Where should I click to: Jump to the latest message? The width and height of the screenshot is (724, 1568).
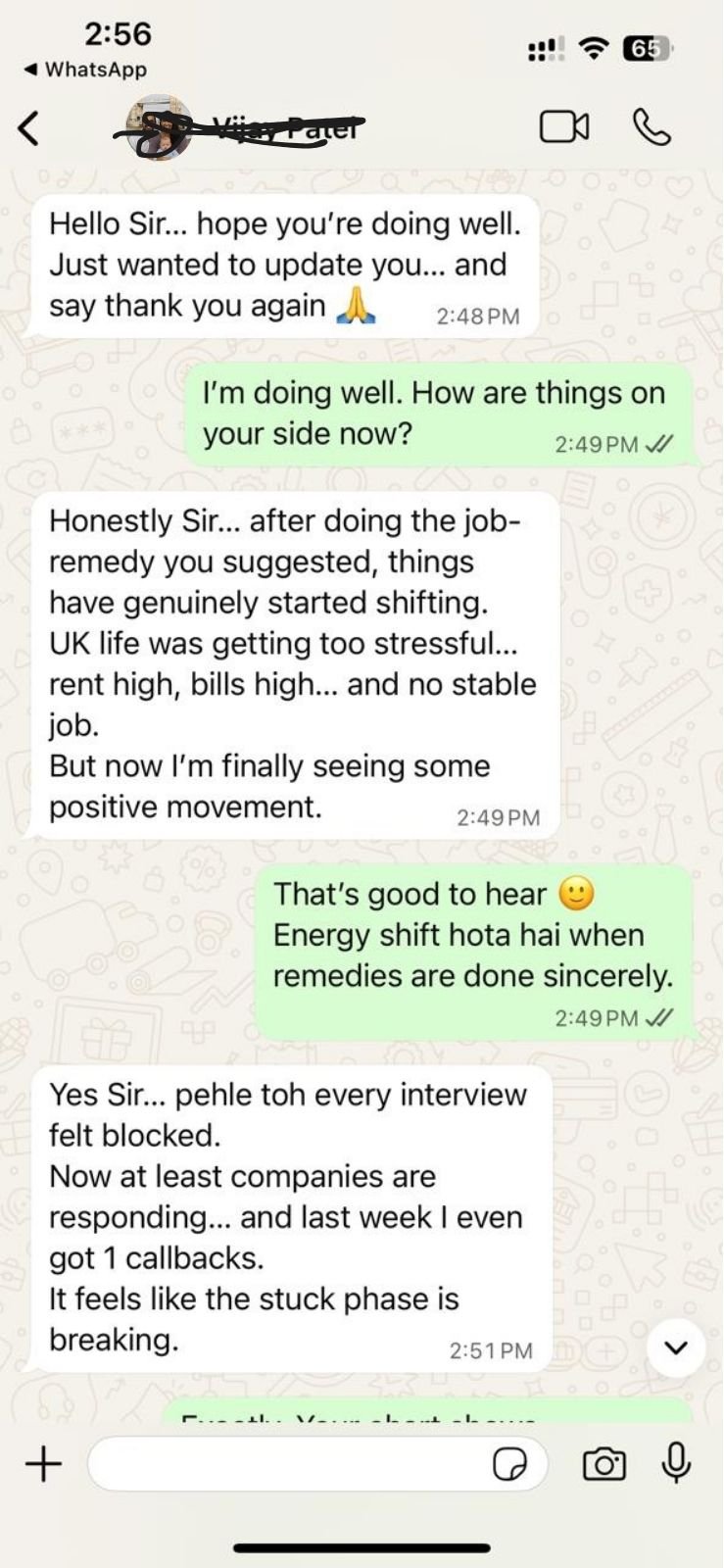pyautogui.click(x=675, y=1347)
